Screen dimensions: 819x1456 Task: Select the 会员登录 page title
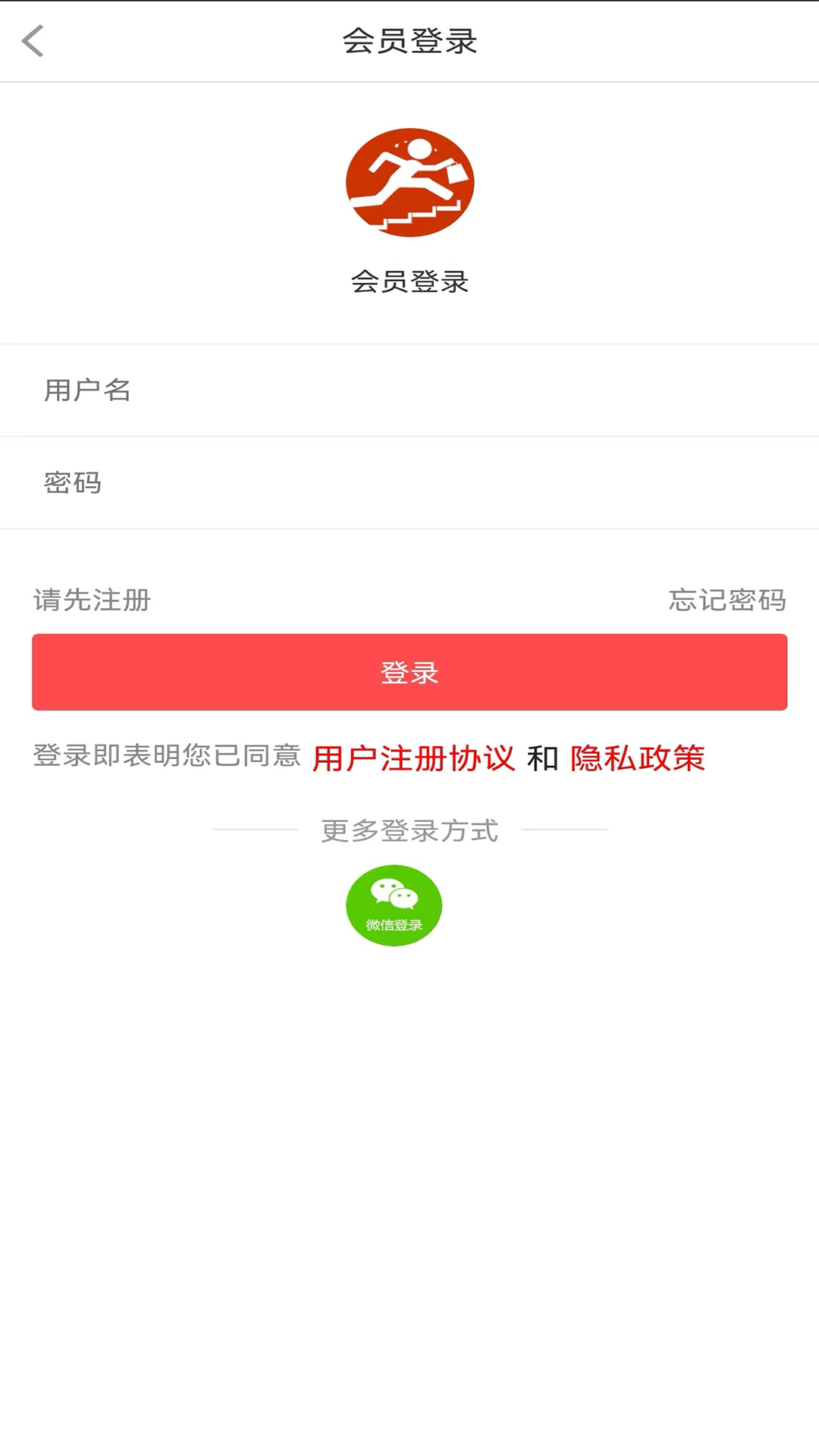(409, 42)
